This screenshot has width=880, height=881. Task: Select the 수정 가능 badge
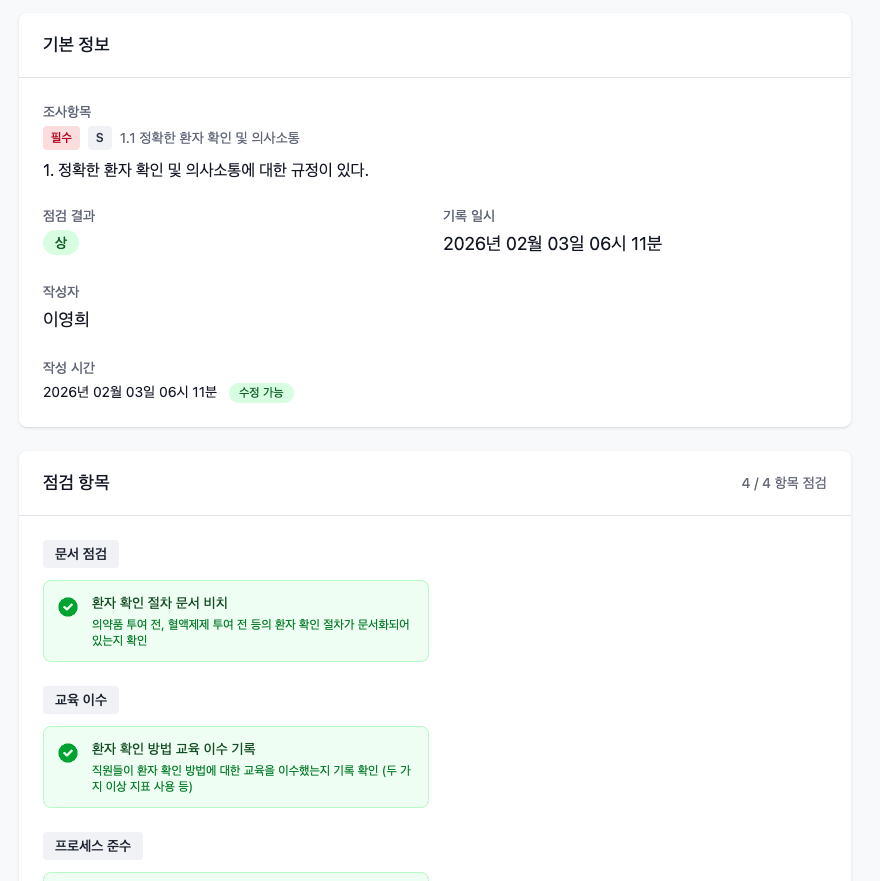point(261,393)
